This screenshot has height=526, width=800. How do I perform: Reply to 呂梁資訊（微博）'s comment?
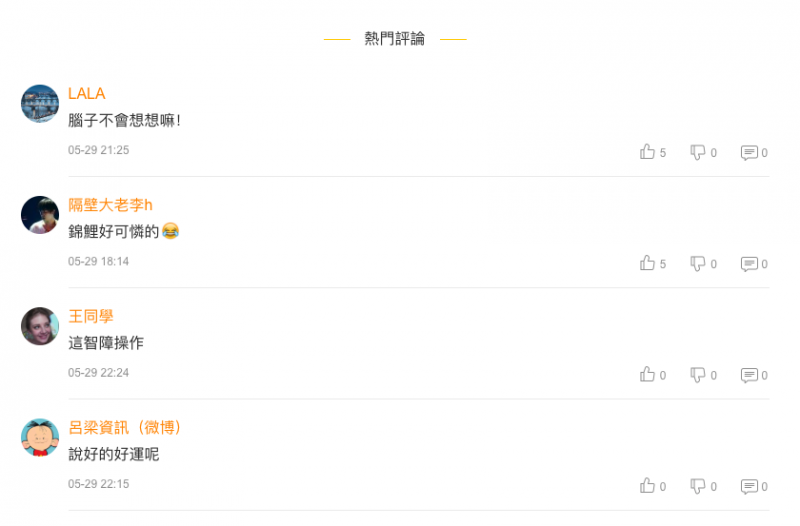pos(749,487)
